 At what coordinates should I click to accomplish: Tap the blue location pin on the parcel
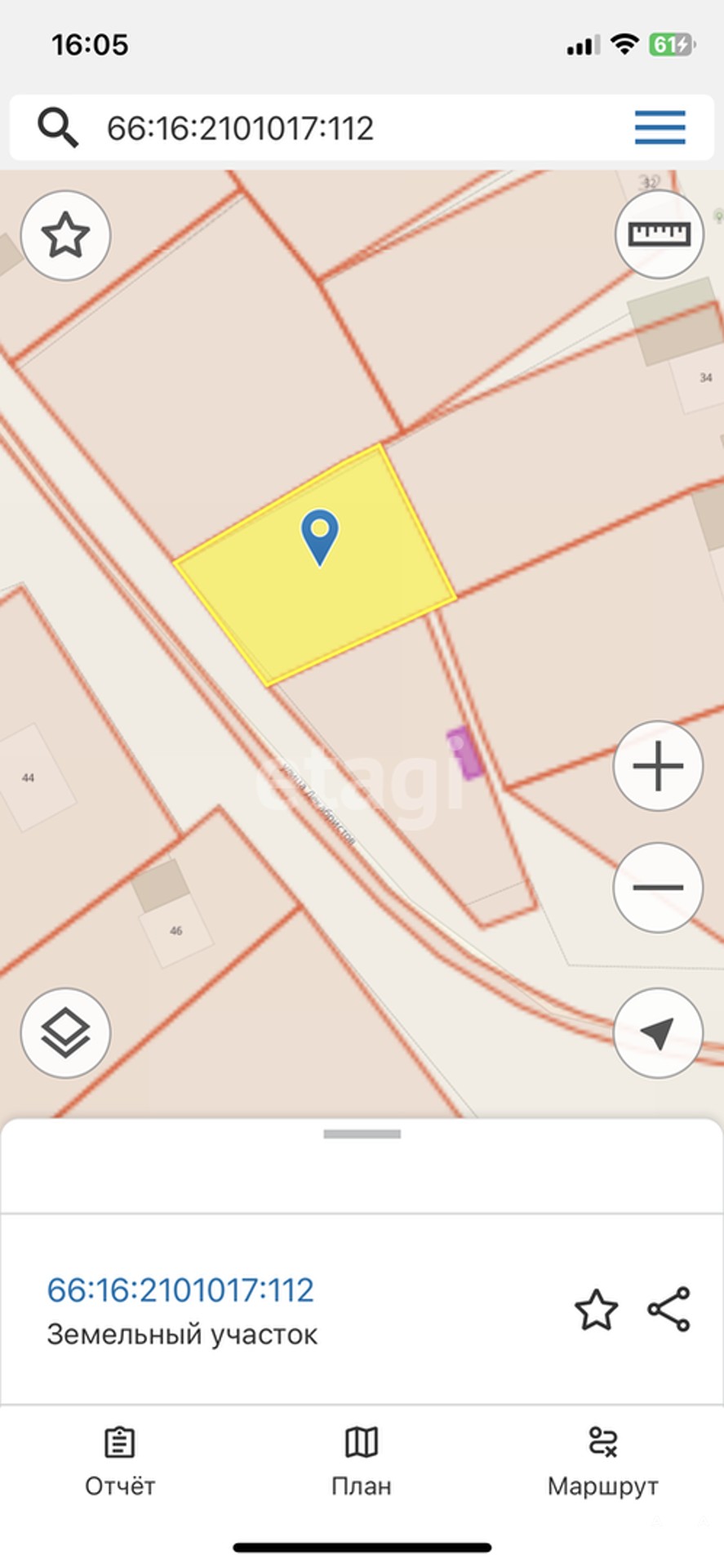[320, 533]
